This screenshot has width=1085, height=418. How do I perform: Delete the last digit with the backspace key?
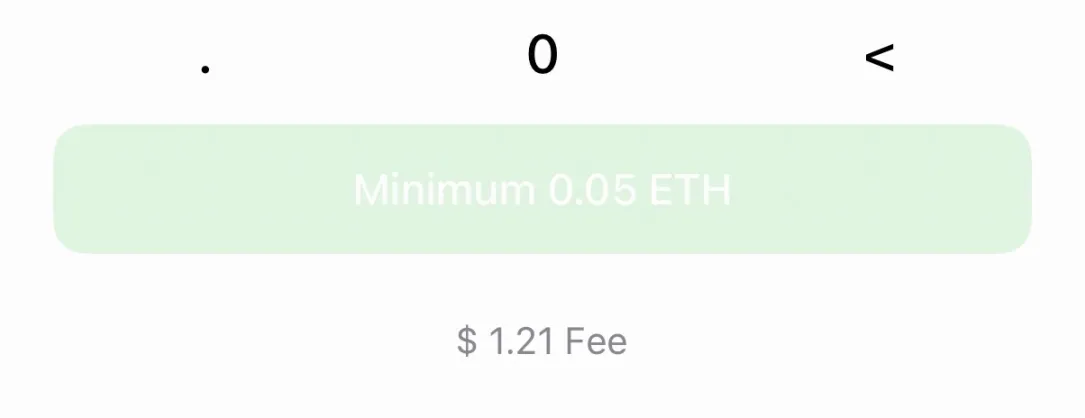pyautogui.click(x=879, y=58)
